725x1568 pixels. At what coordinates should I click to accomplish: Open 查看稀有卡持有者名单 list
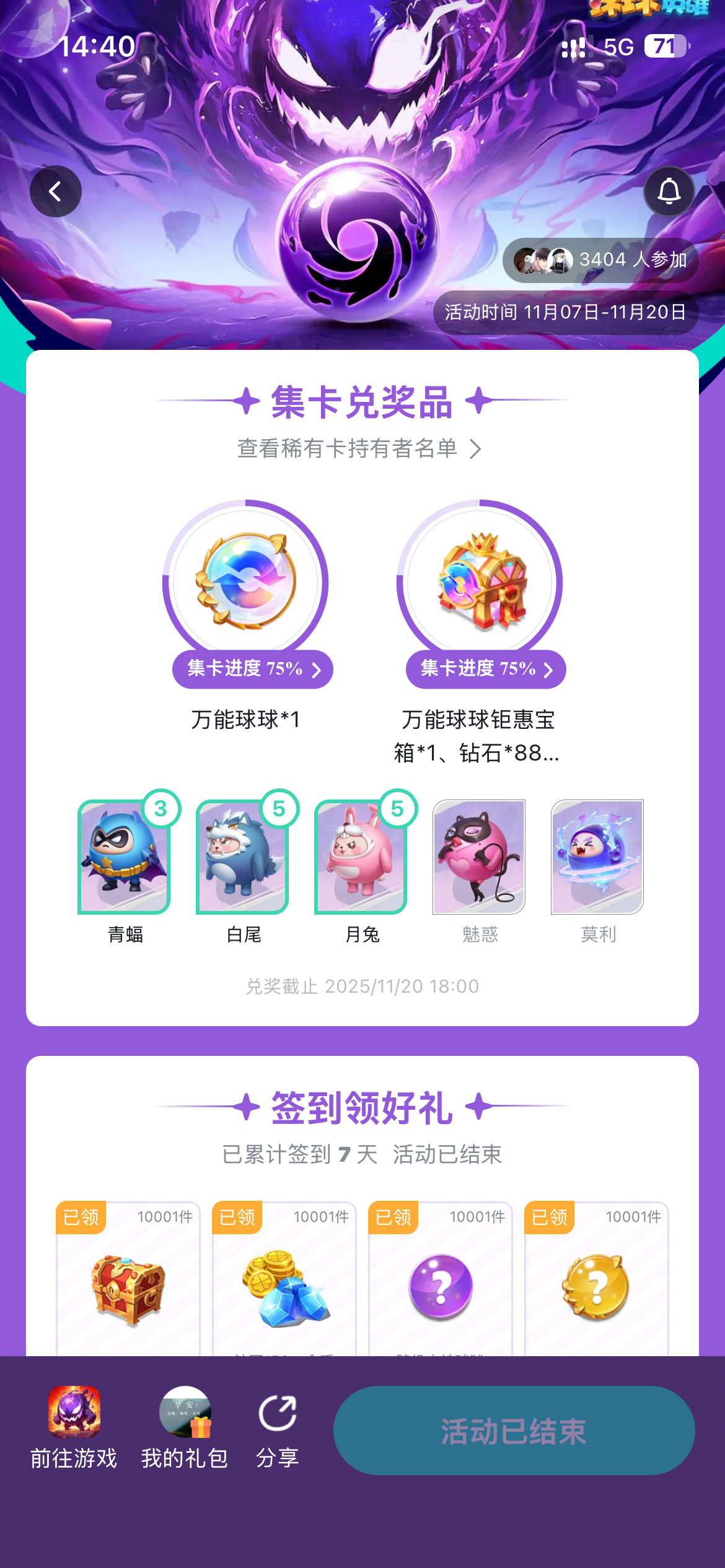[361, 448]
